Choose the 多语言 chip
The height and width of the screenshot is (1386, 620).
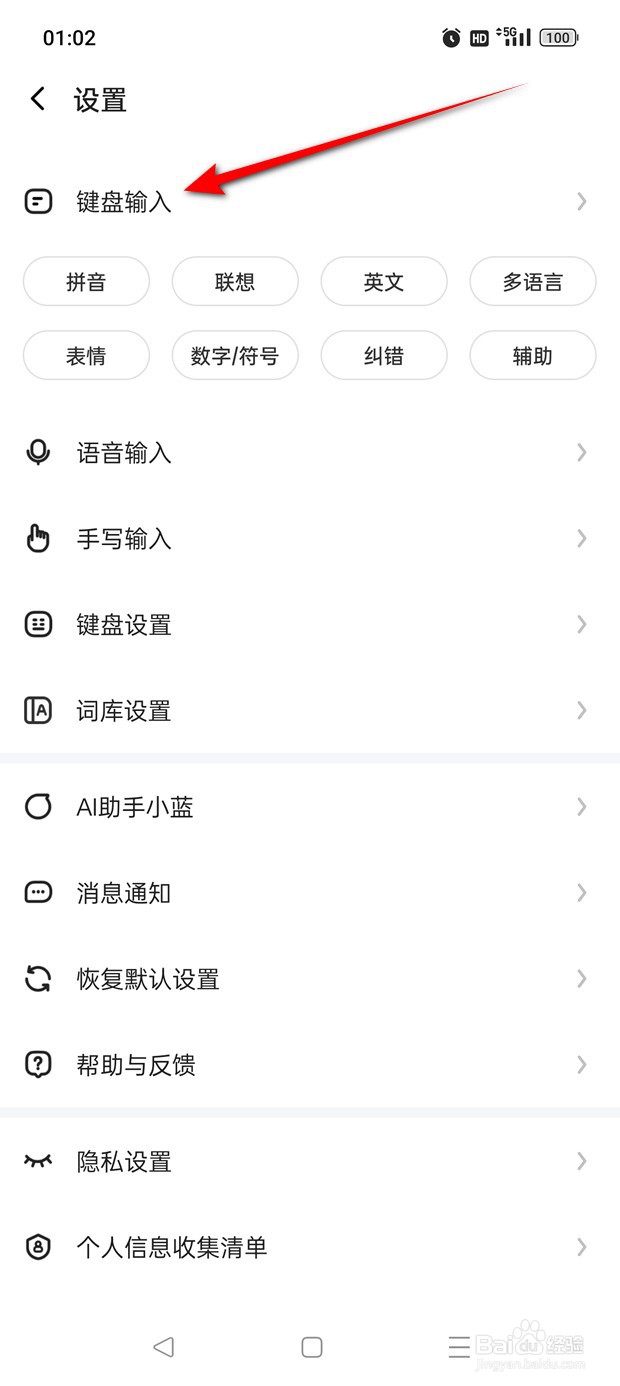pos(532,282)
